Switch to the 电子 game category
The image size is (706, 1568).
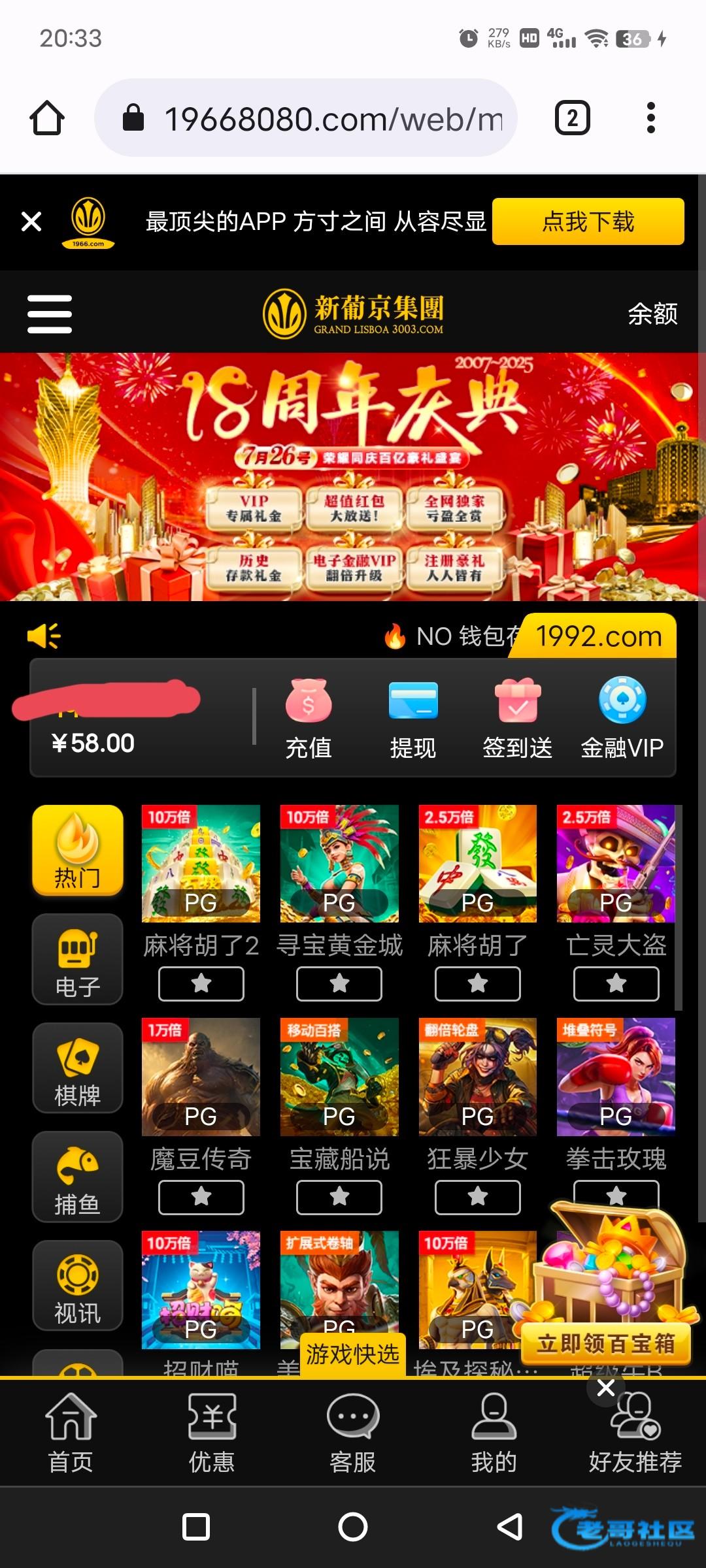[78, 959]
